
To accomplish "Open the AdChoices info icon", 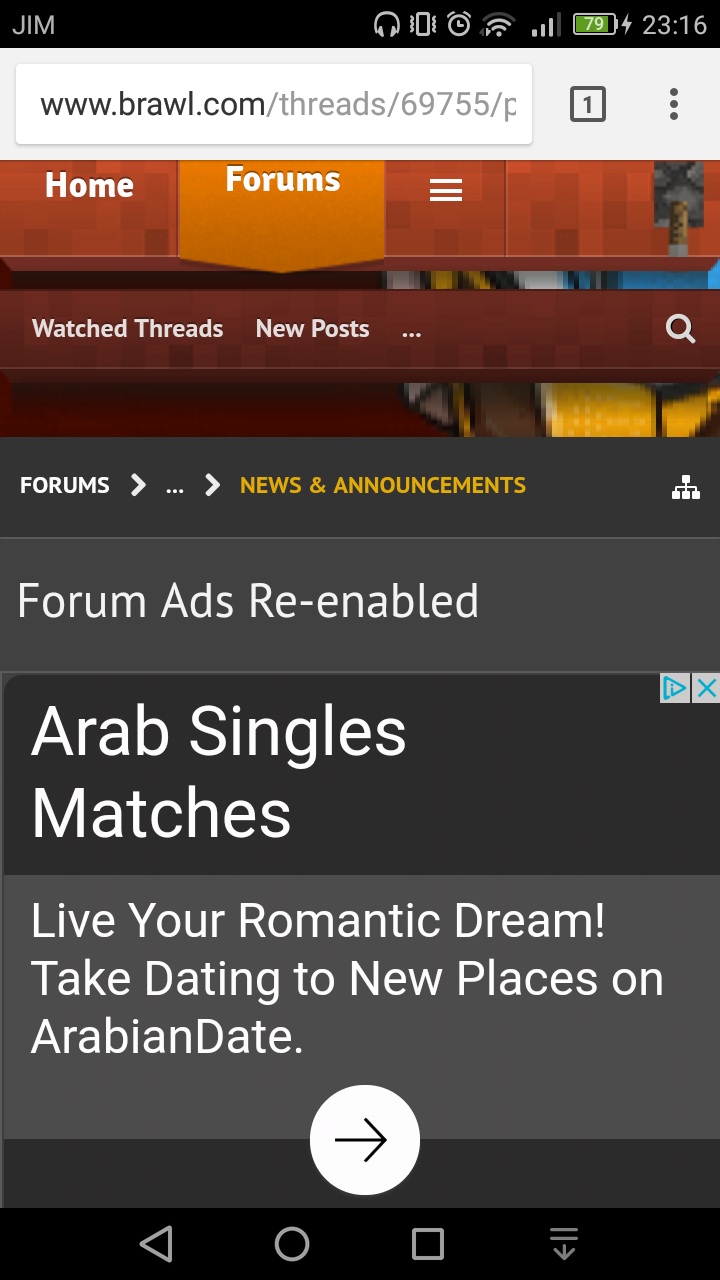I will click(x=675, y=688).
